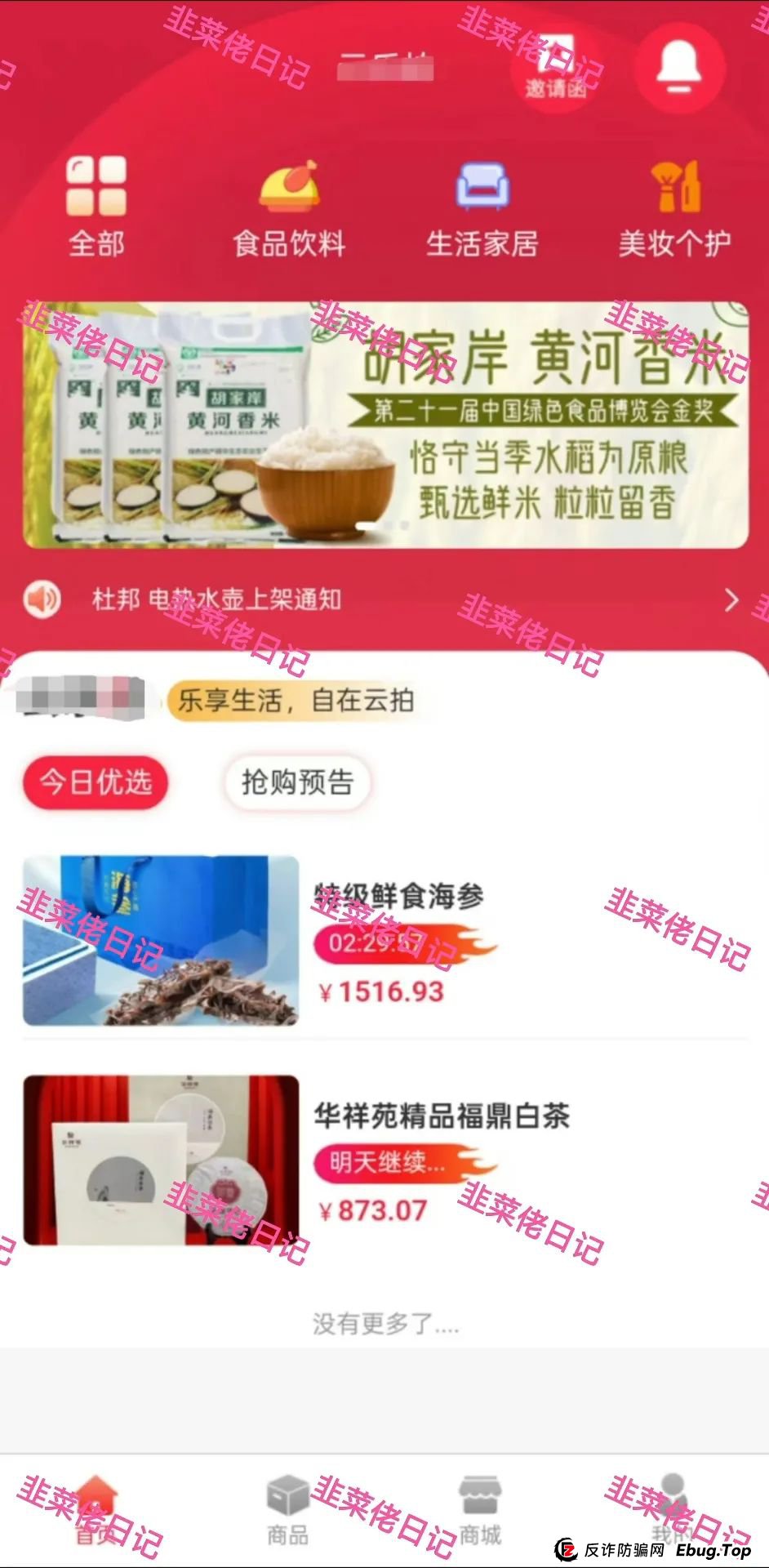Open the 胡家岸黄河香米 banner

click(385, 425)
